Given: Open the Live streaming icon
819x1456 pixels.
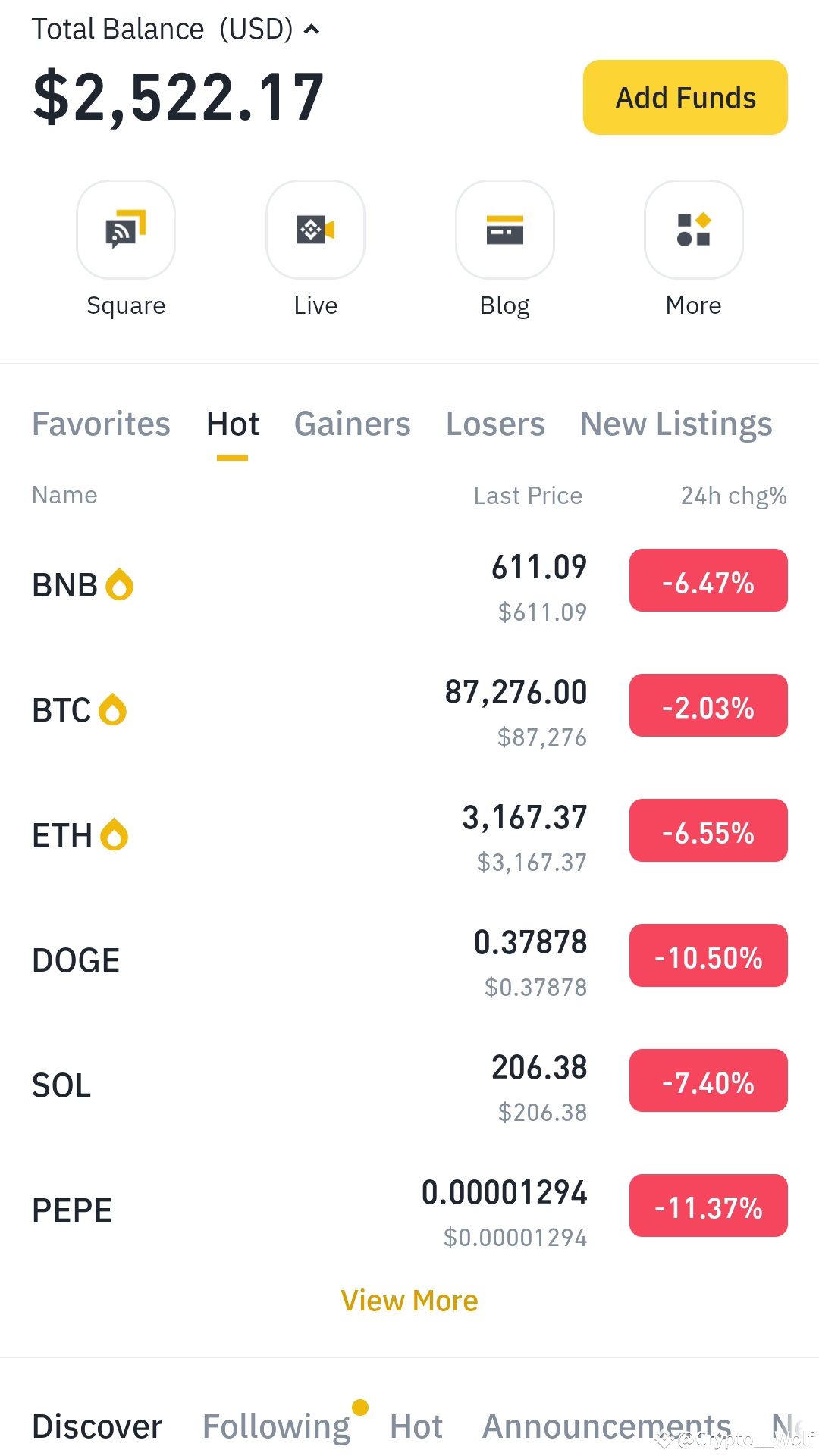Looking at the screenshot, I should (315, 230).
